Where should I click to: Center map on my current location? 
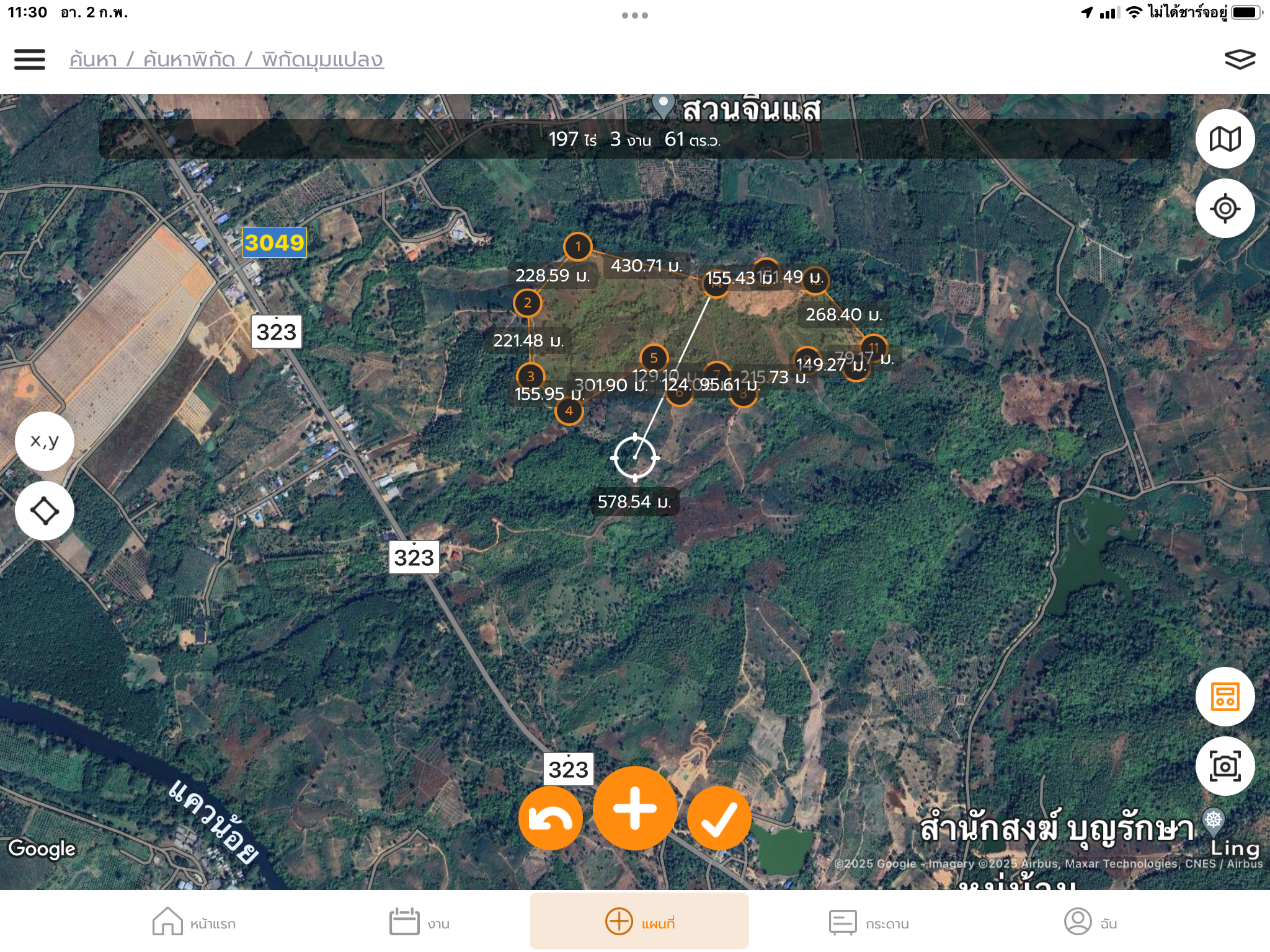pyautogui.click(x=1225, y=208)
